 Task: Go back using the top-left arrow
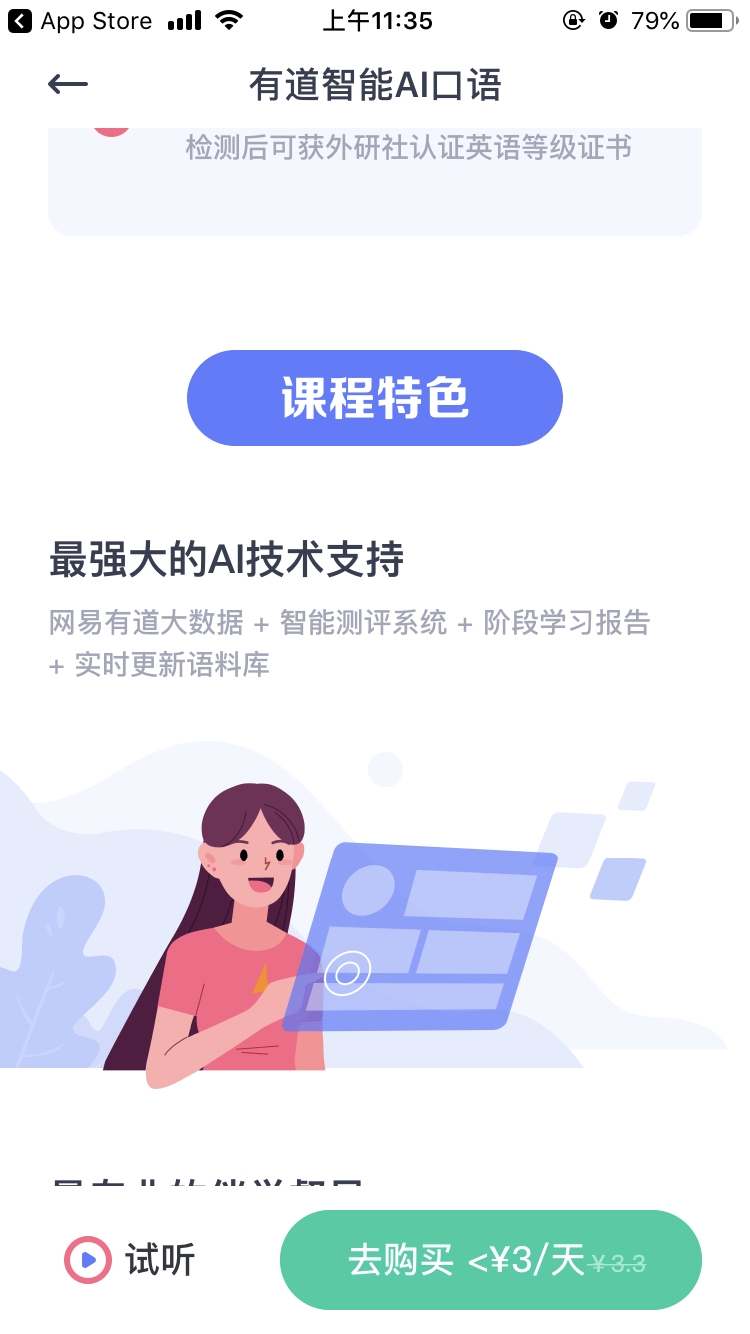68,85
